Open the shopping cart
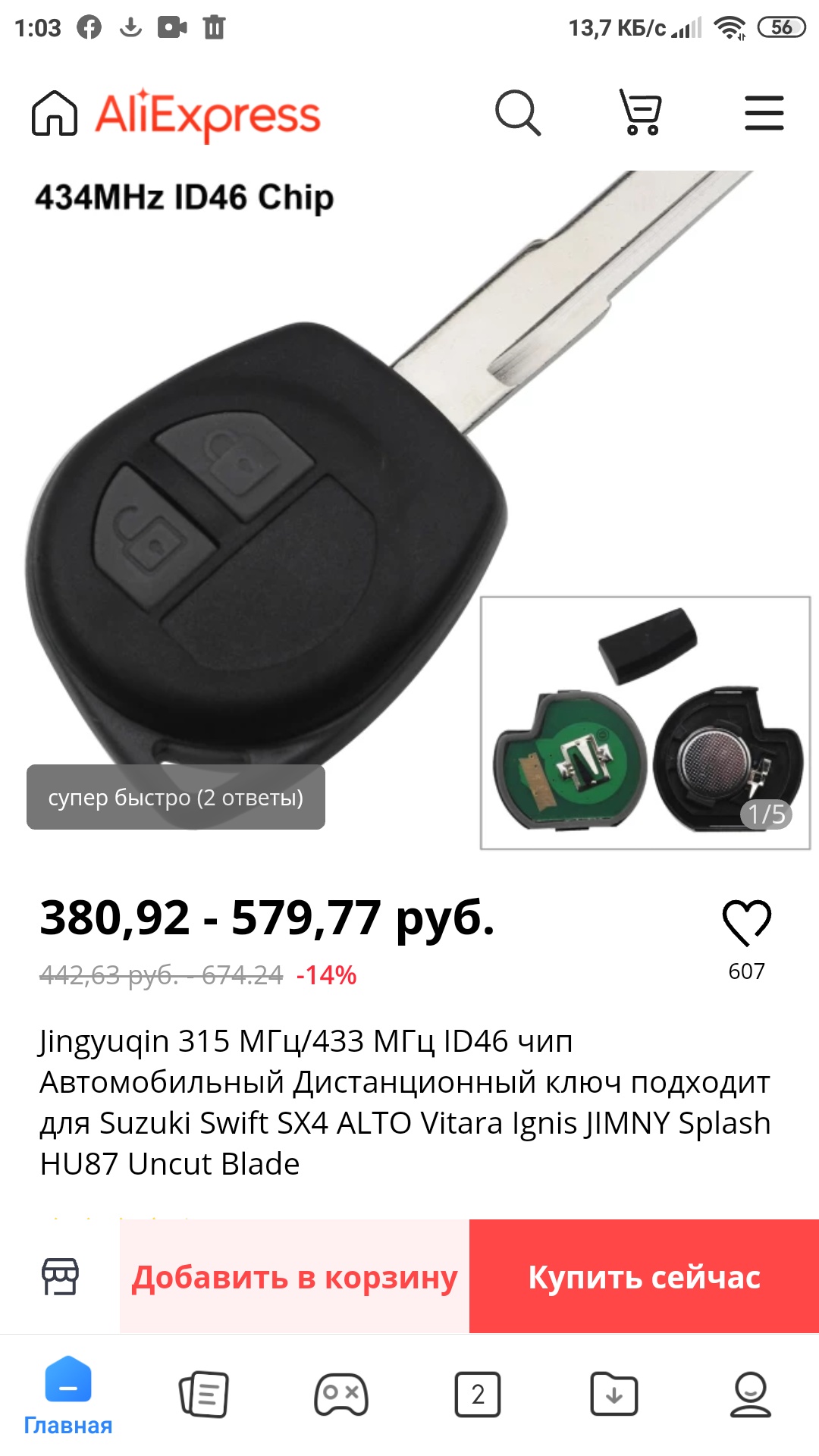This screenshot has height=1456, width=819. (x=642, y=113)
